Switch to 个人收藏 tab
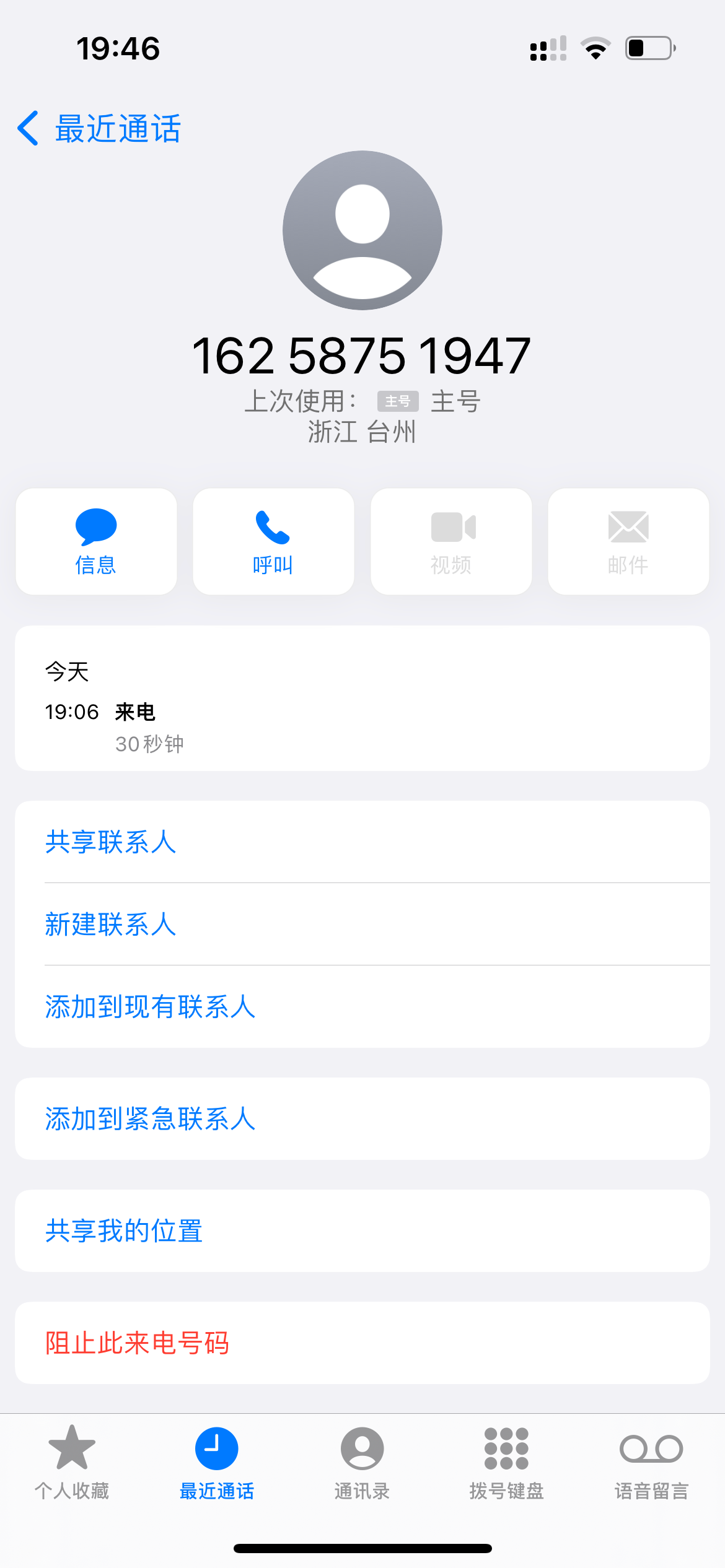 (x=72, y=1463)
